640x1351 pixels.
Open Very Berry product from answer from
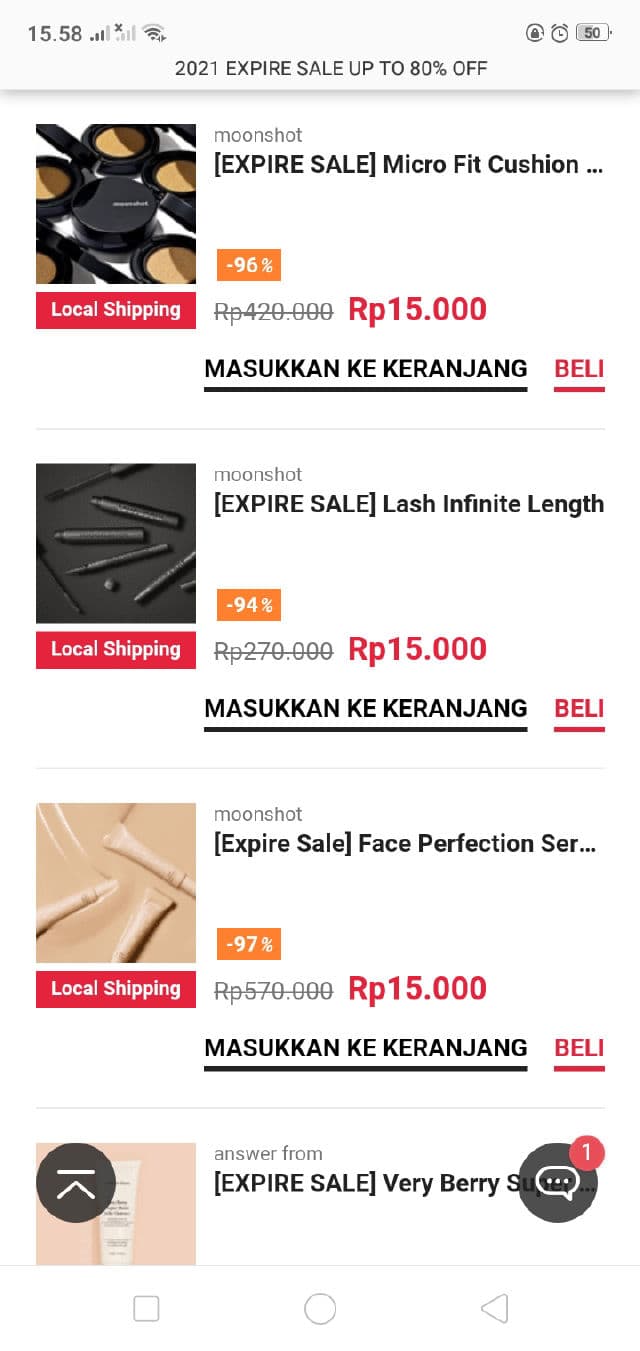[x=360, y=1184]
